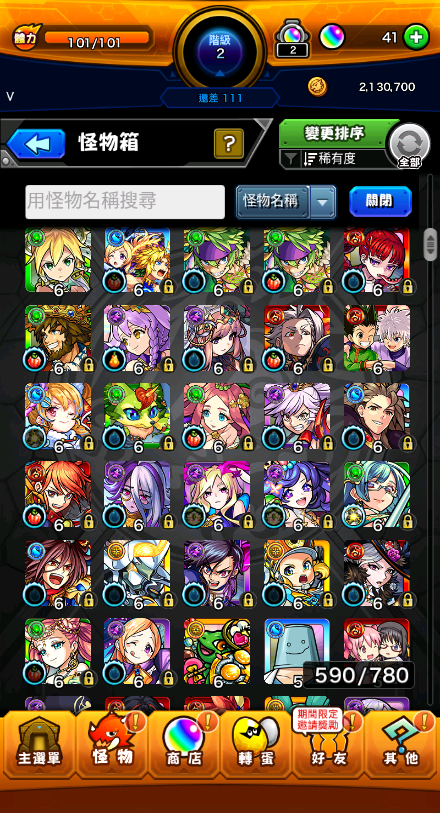Close the search bar with 關閉
The image size is (440, 813).
pos(380,201)
